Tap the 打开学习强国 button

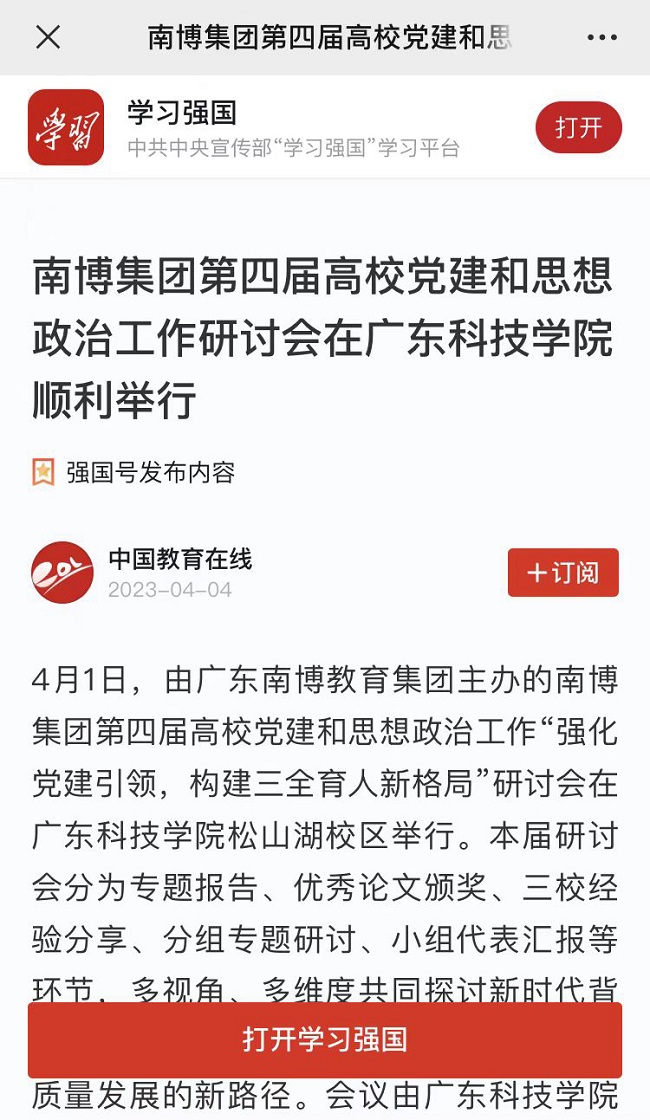(x=325, y=1039)
